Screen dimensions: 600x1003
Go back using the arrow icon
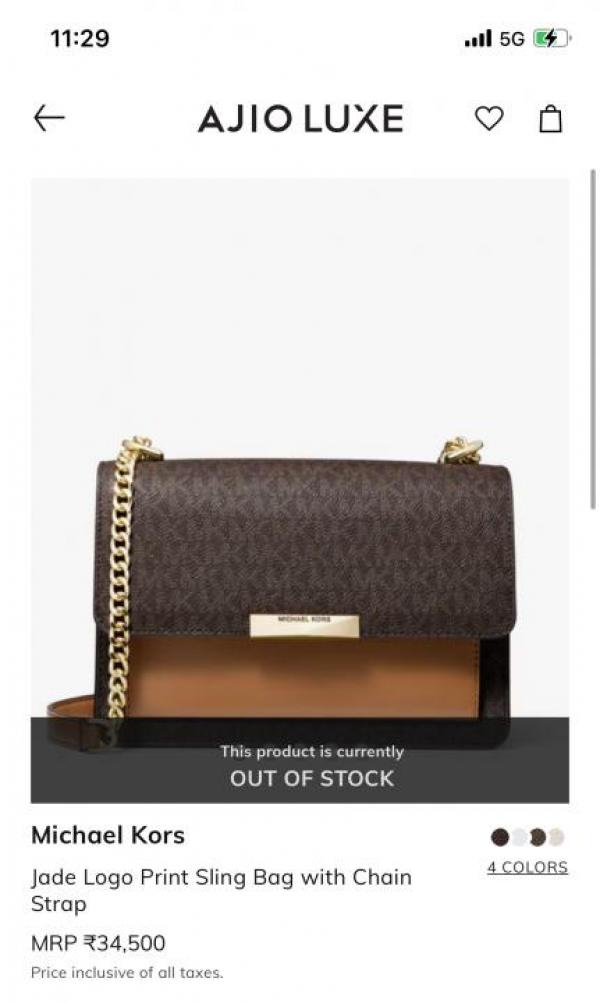(49, 119)
